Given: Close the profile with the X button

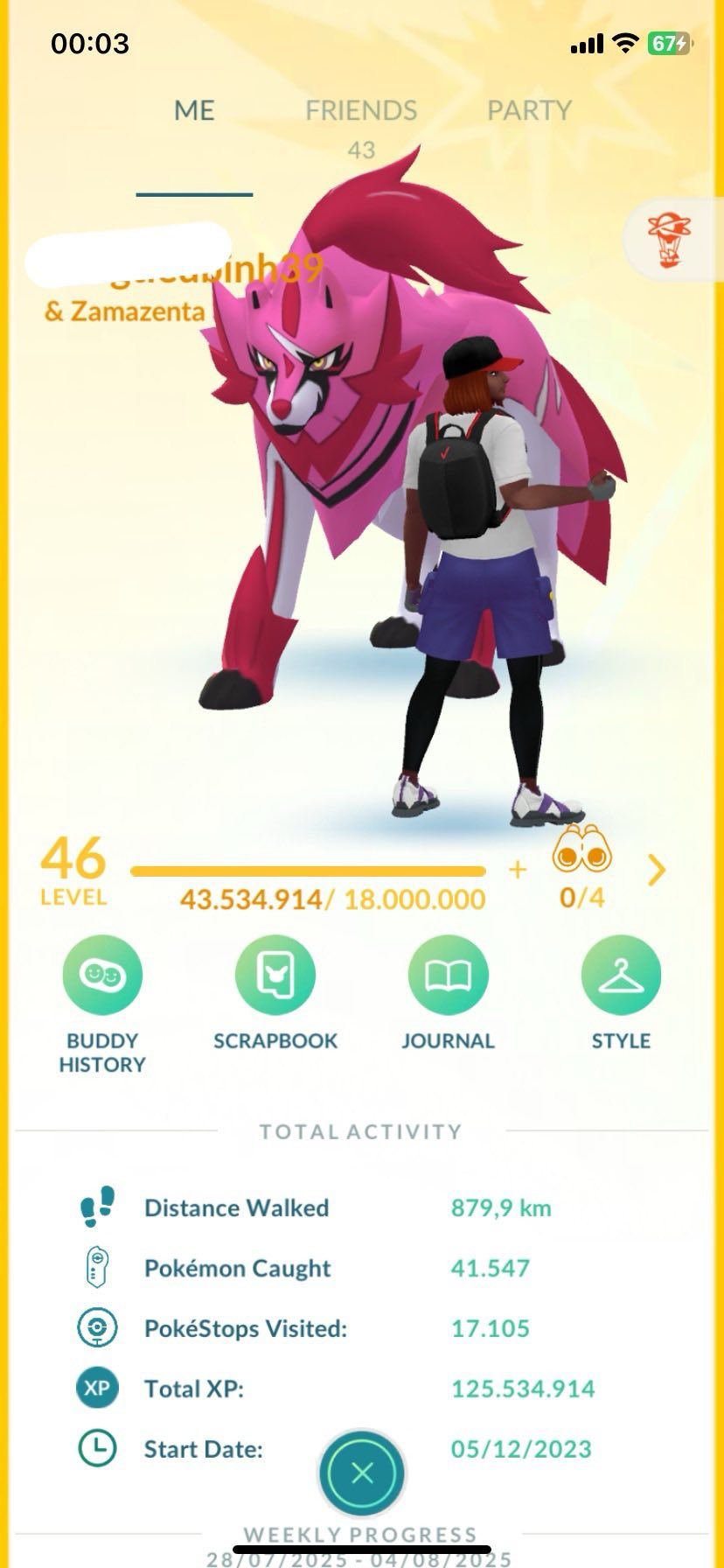Looking at the screenshot, I should (x=362, y=1473).
